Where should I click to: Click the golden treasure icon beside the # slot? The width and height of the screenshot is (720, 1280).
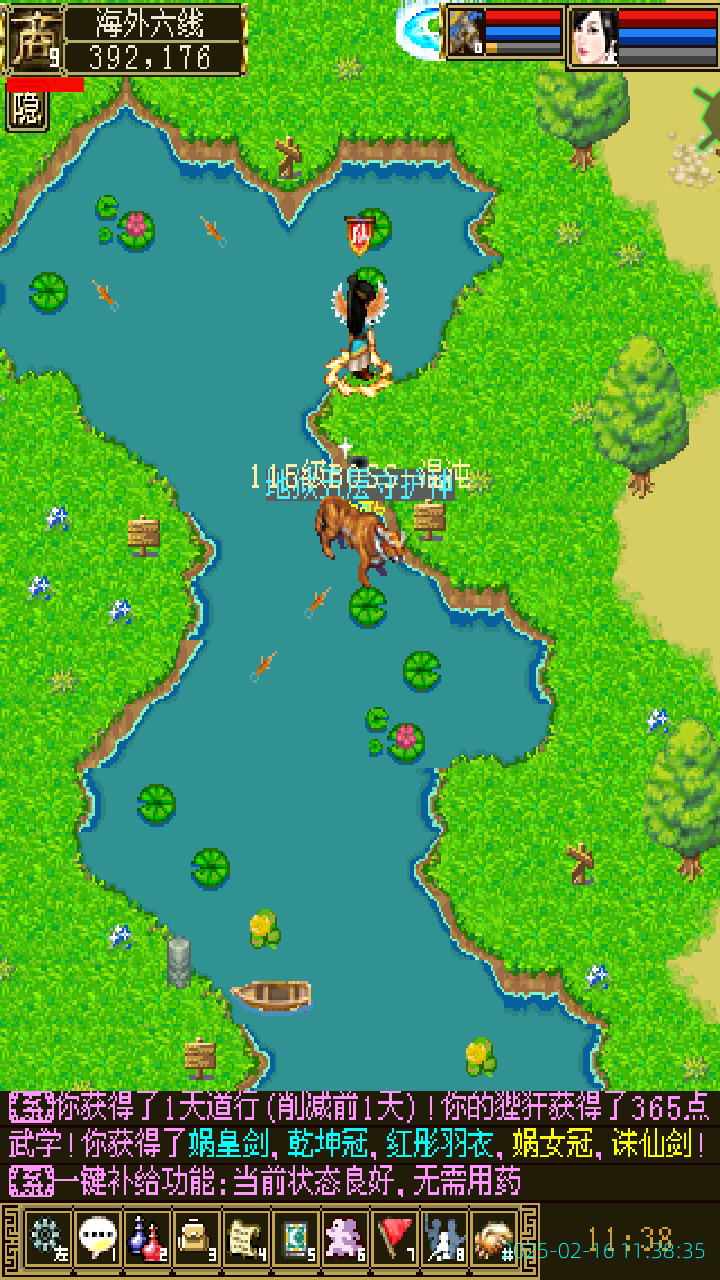pos(494,1240)
